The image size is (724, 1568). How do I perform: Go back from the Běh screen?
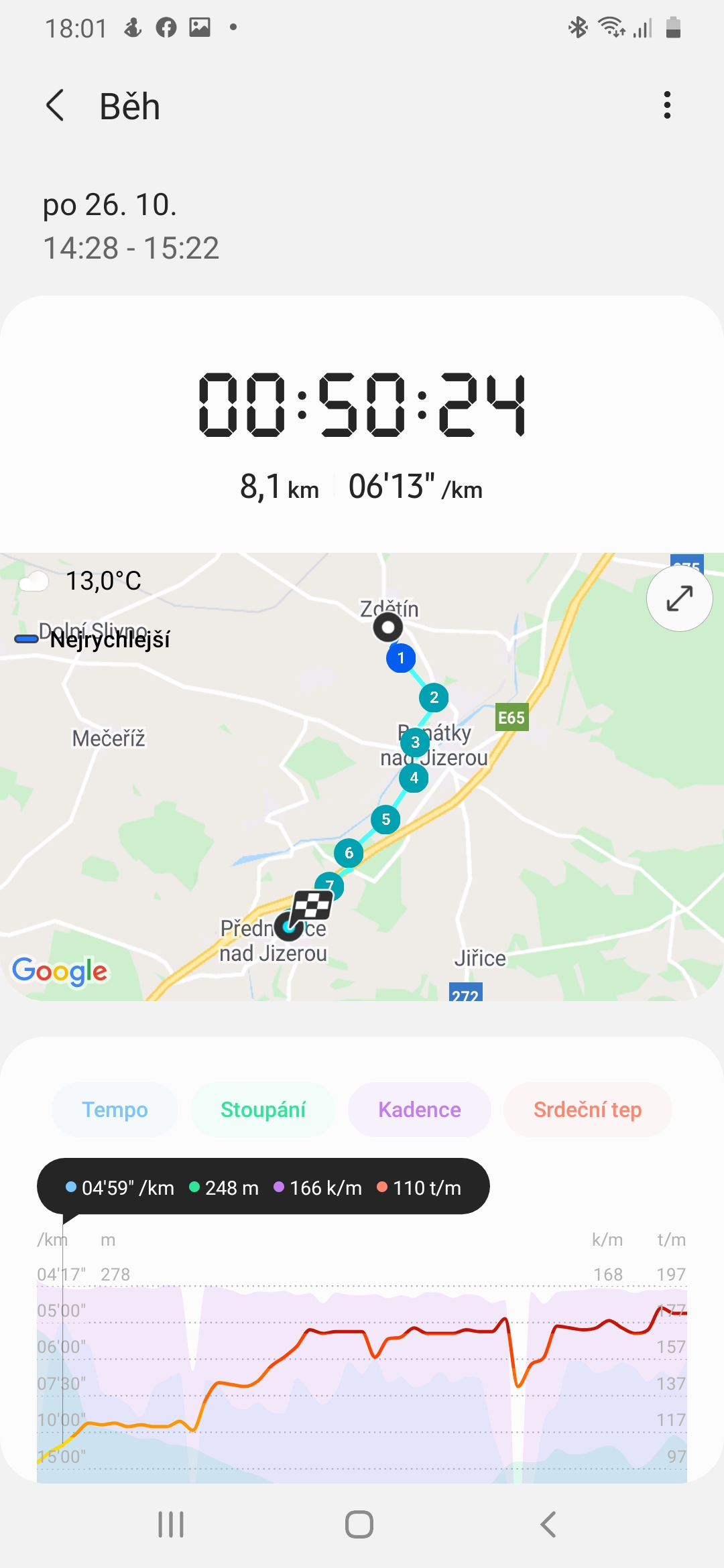(55, 105)
